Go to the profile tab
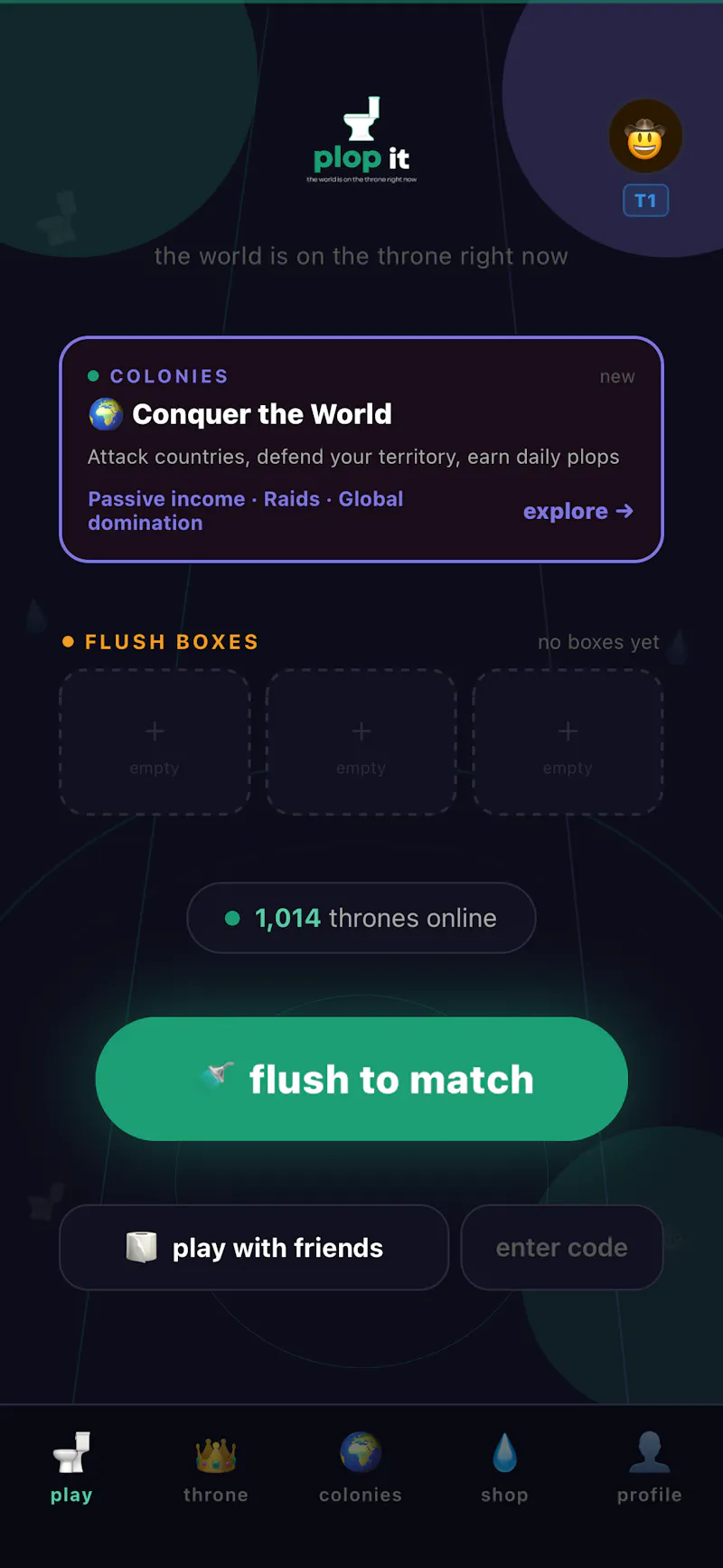The height and width of the screenshot is (1568, 723). [650, 1469]
